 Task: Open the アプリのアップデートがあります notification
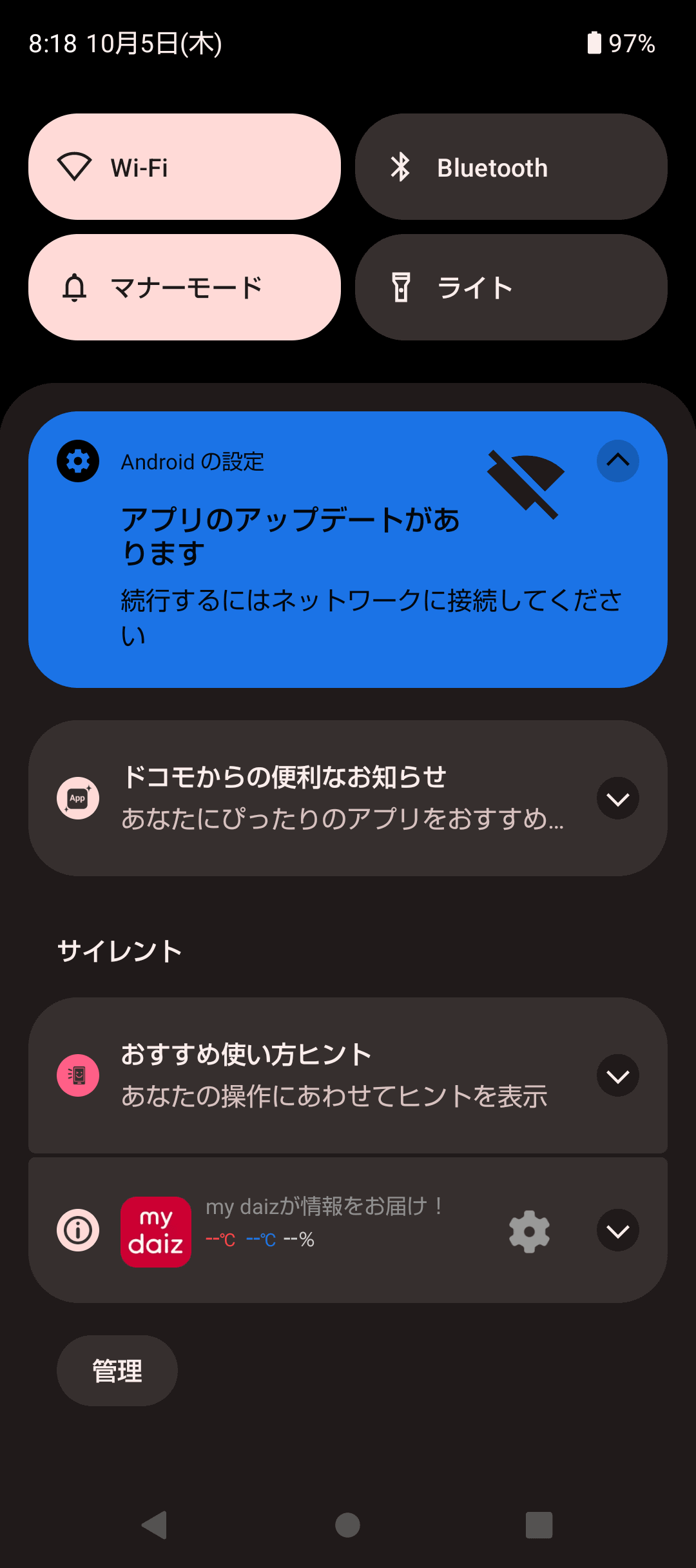(x=290, y=567)
